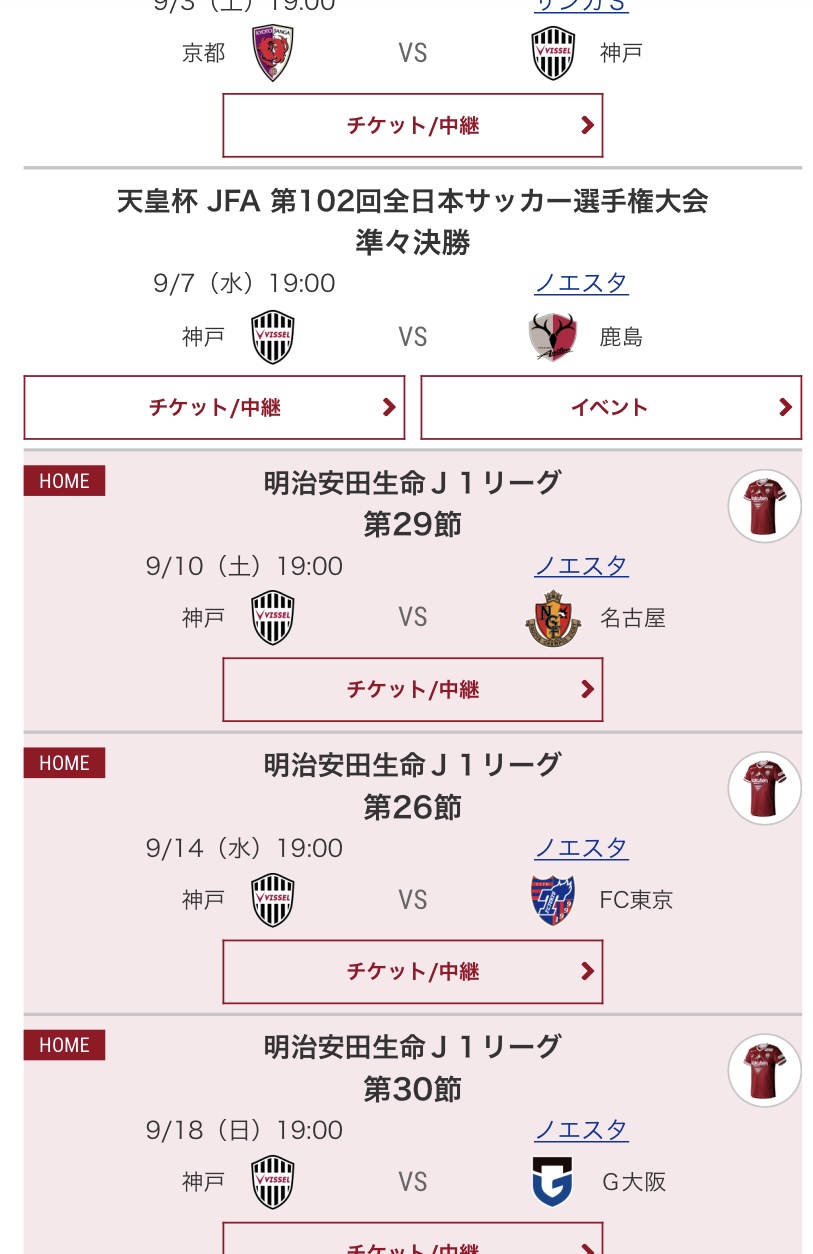The width and height of the screenshot is (813, 1254).
Task: Tap the jersey icon on the 第26節 match
Action: tap(764, 788)
